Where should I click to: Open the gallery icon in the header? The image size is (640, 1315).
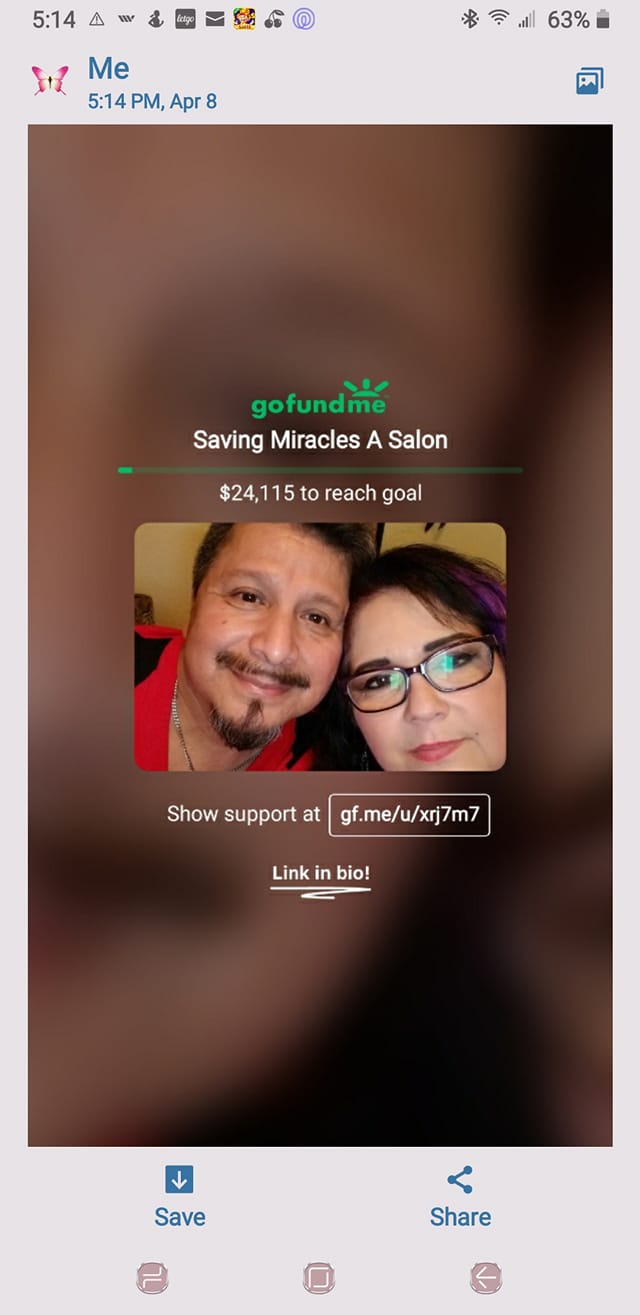point(589,82)
